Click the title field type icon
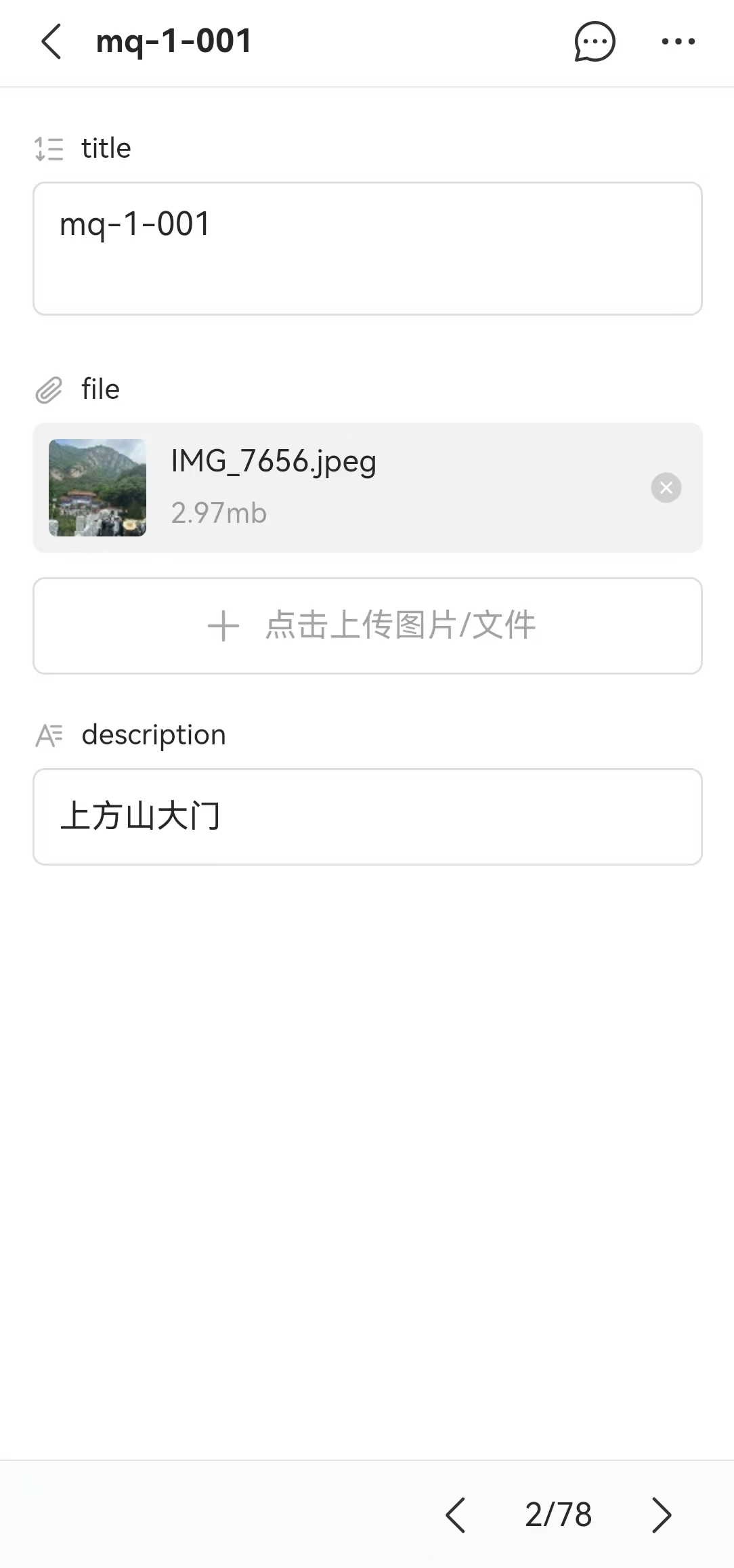734x1568 pixels. click(48, 148)
